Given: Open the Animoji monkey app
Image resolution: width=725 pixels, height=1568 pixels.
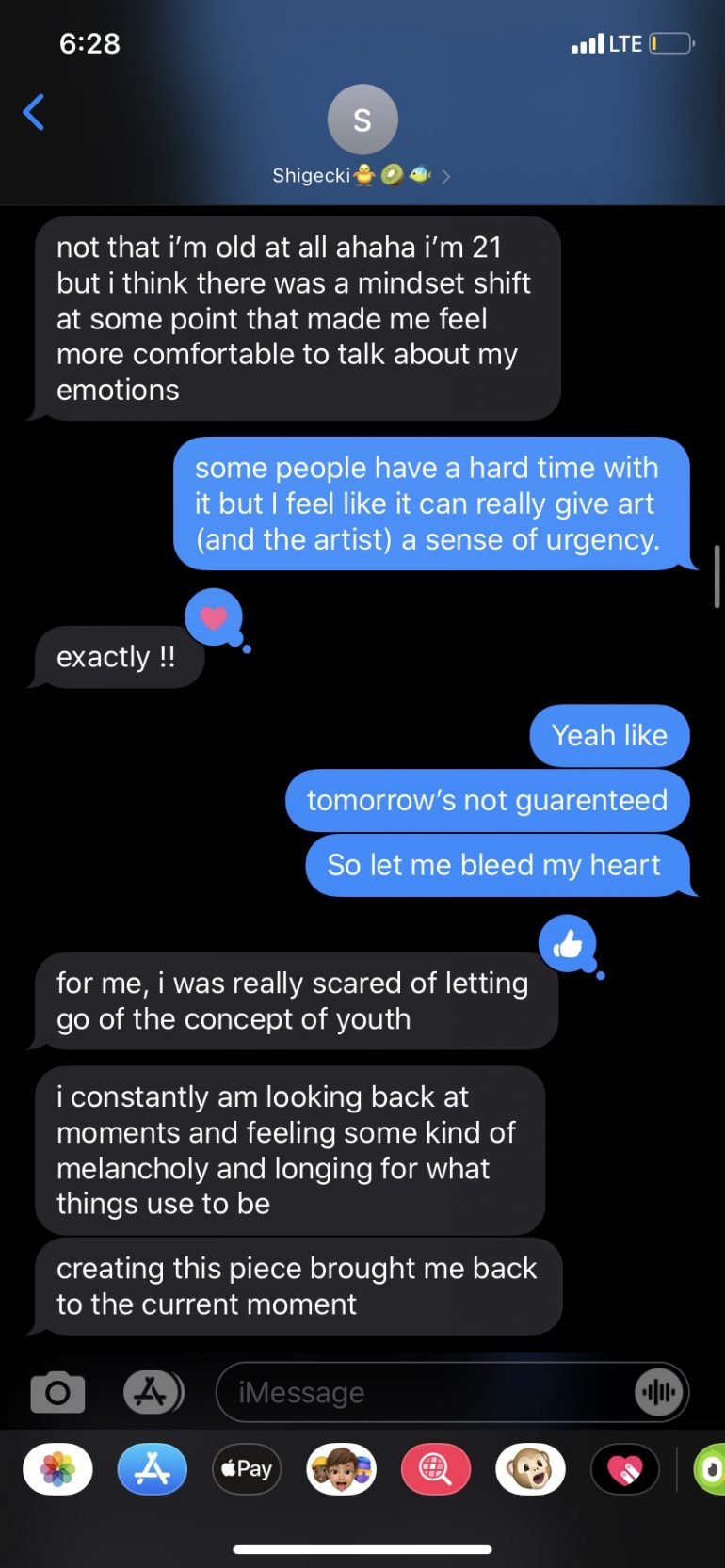Looking at the screenshot, I should pyautogui.click(x=531, y=1468).
